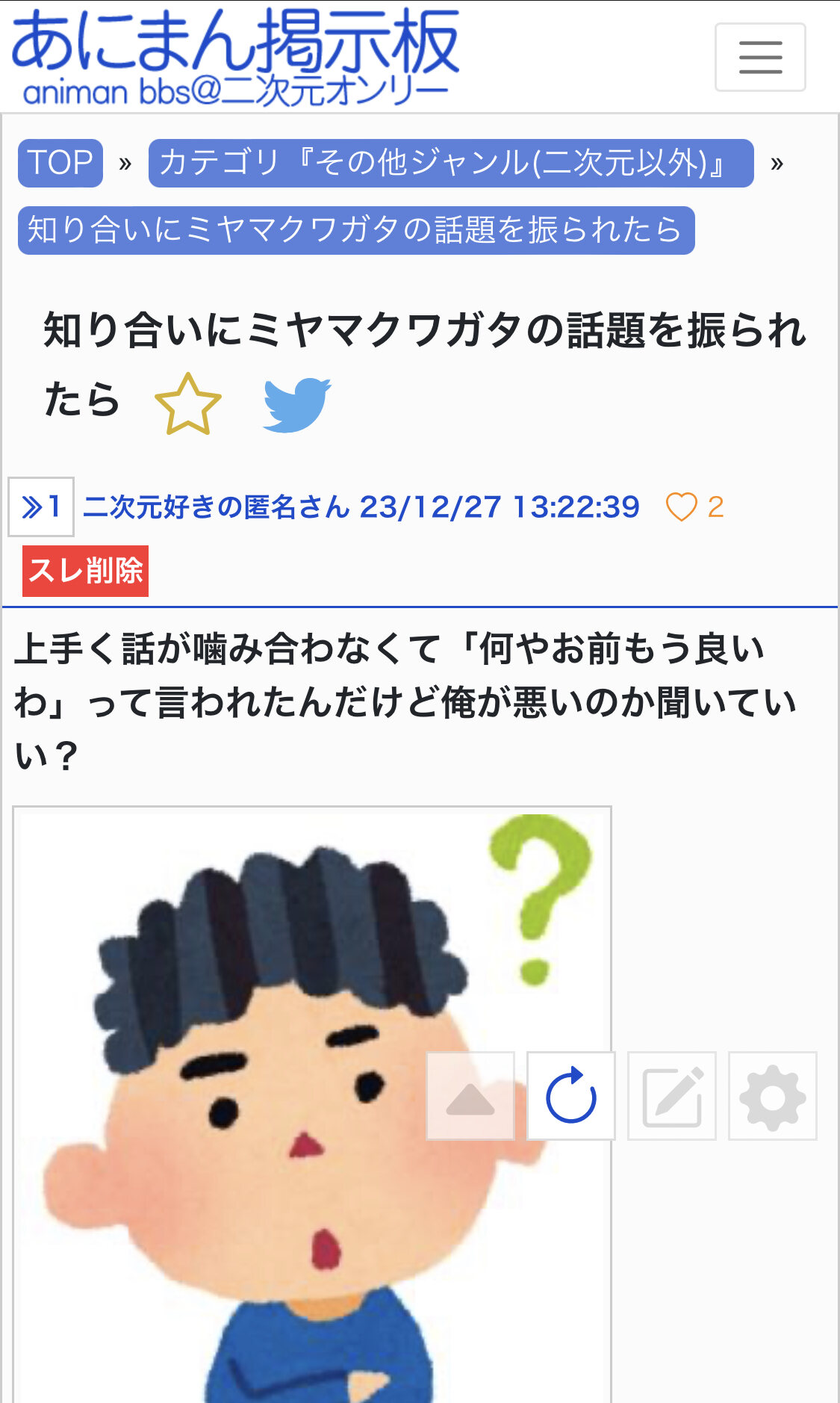Open the あにまん掲示板 site logo
This screenshot has width=840, height=1403.
pyautogui.click(x=235, y=56)
